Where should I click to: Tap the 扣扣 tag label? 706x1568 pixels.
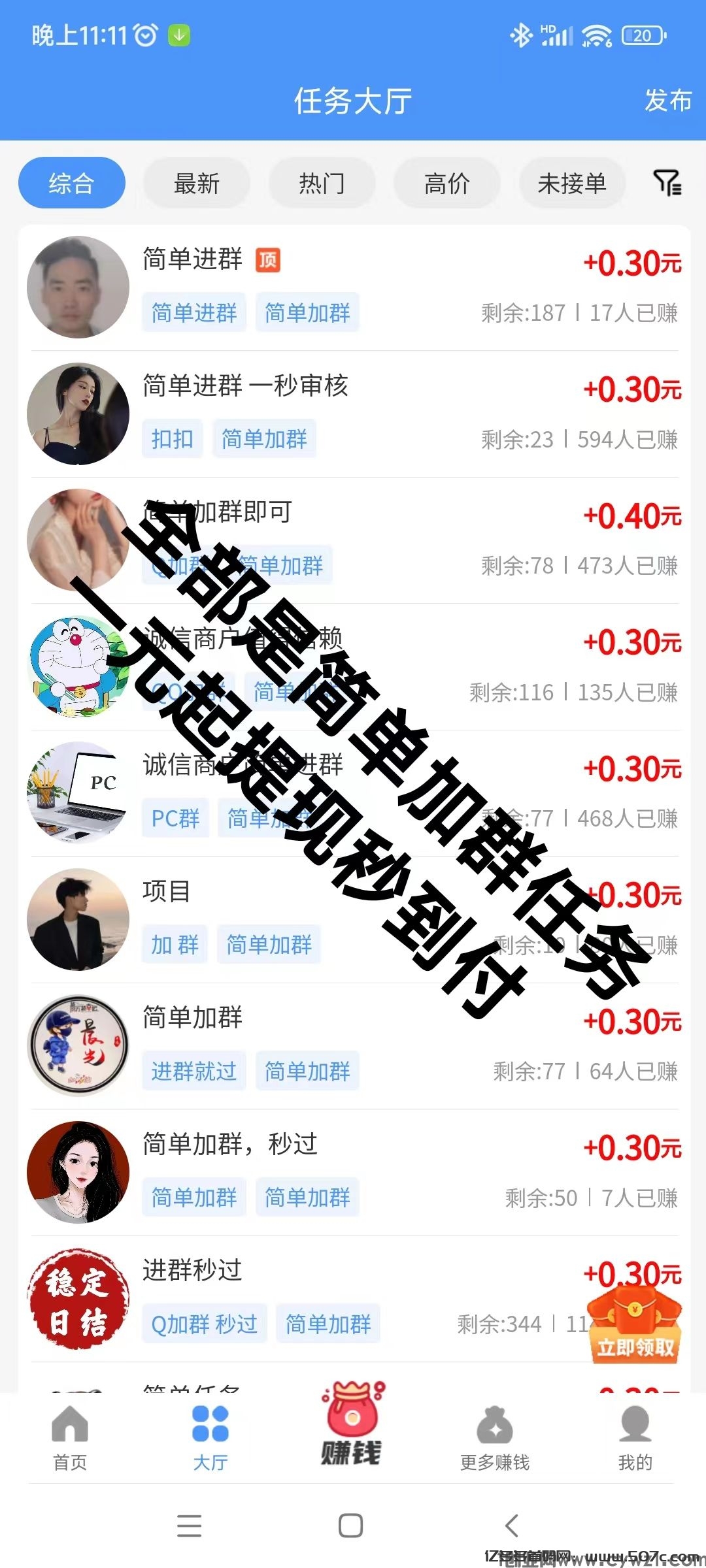pos(171,439)
